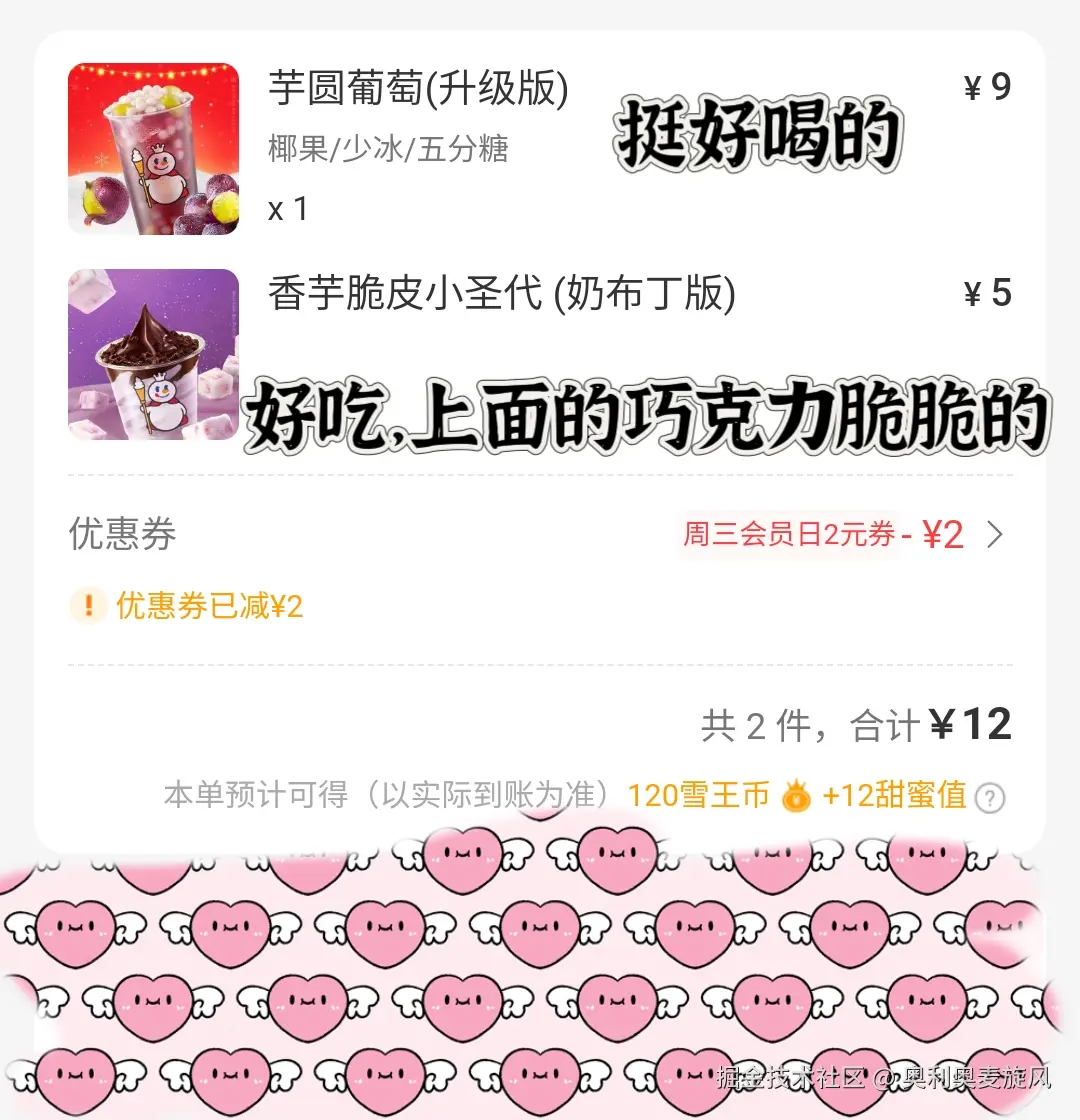Select the product name 芋圆葡萄(升级版)
The image size is (1080, 1120).
click(418, 90)
